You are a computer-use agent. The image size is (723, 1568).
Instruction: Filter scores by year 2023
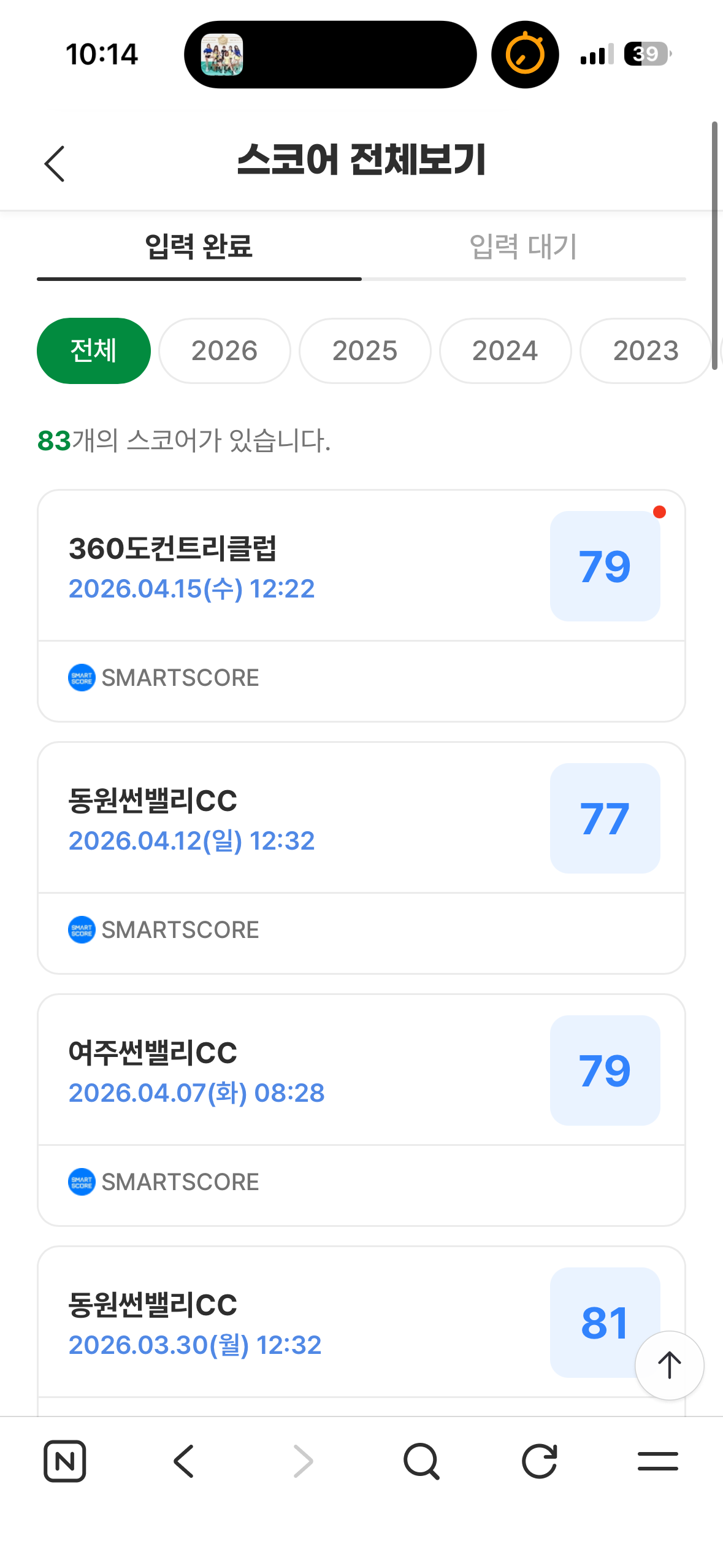tap(646, 351)
